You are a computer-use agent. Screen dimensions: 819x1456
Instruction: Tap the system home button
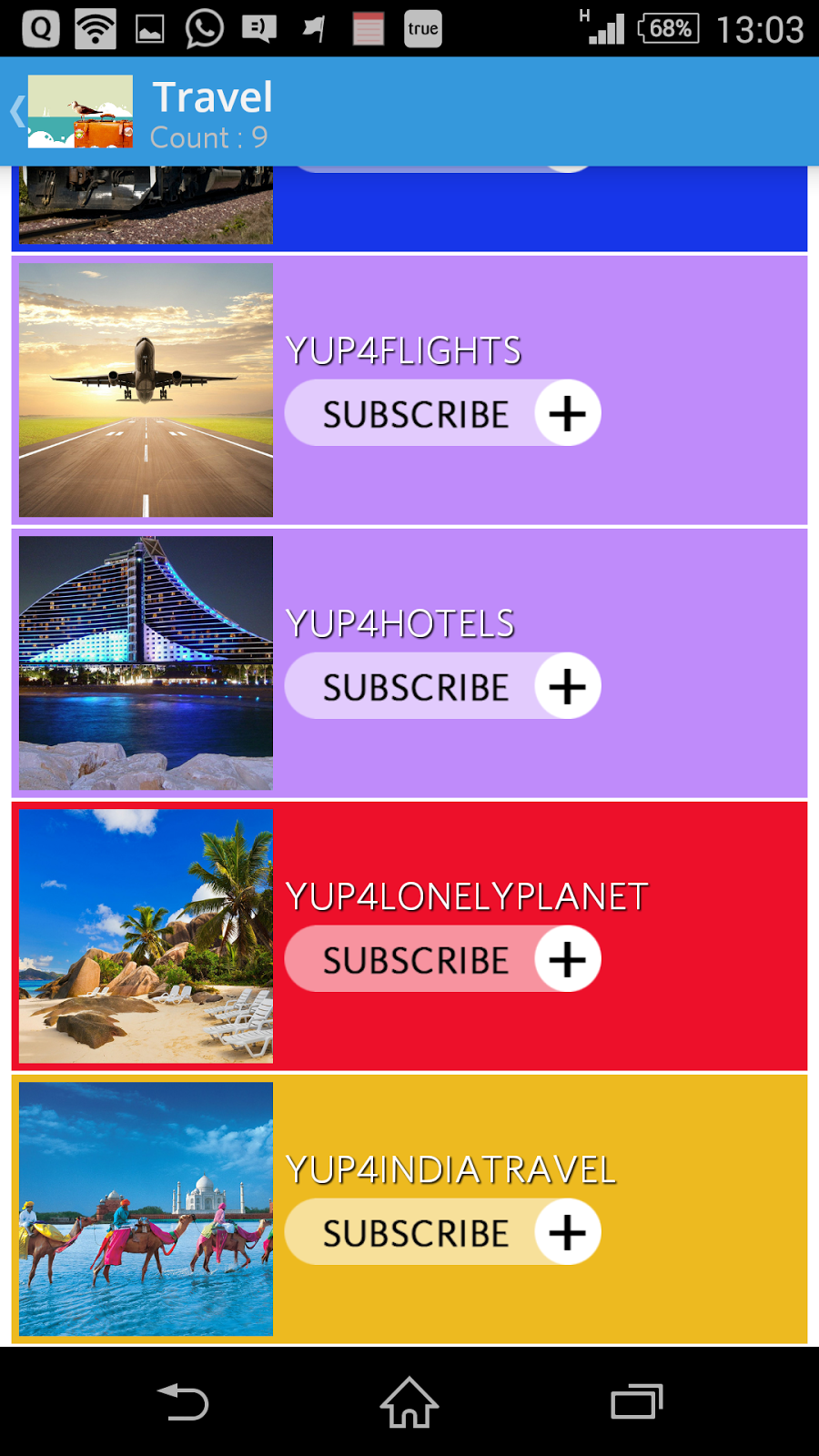[x=409, y=1402]
